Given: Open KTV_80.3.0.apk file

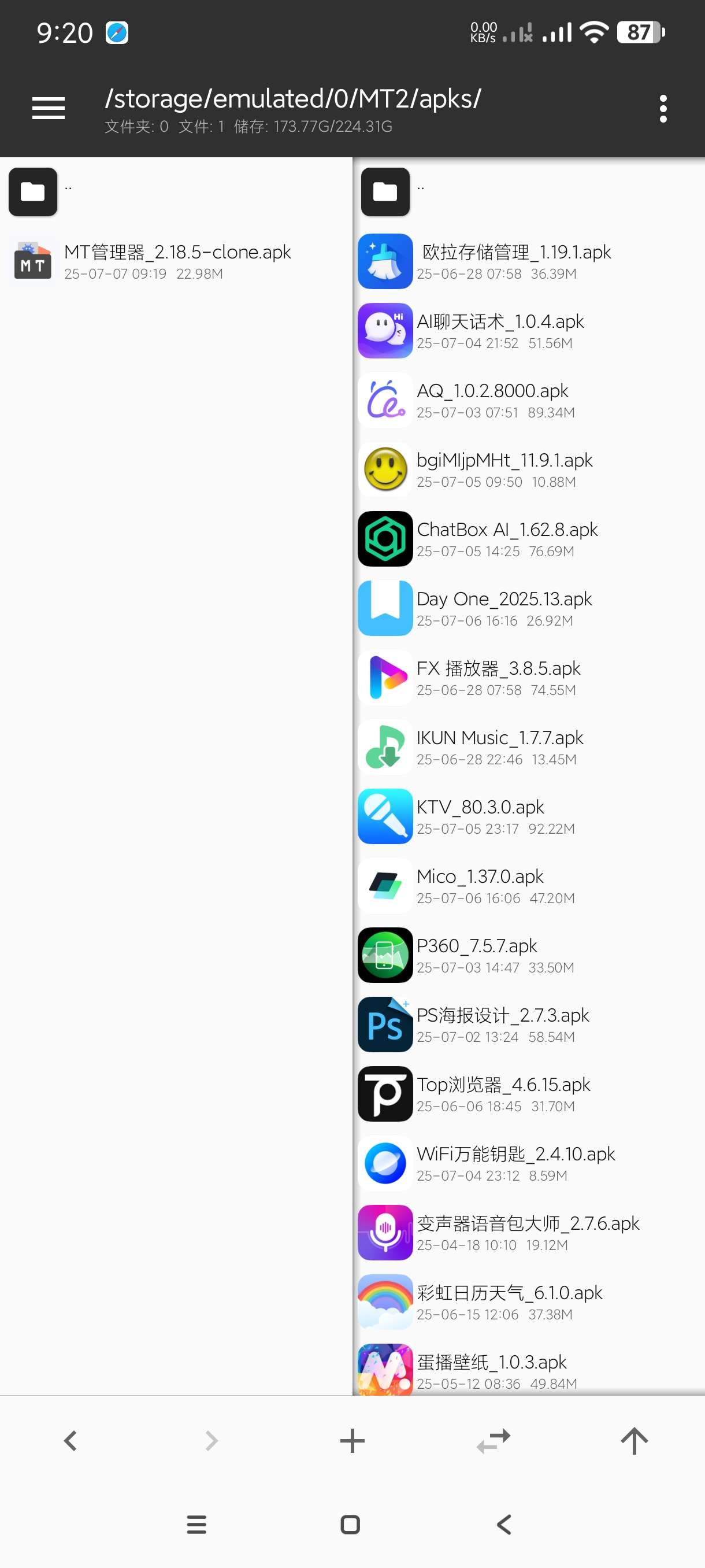Looking at the screenshot, I should pyautogui.click(x=481, y=816).
